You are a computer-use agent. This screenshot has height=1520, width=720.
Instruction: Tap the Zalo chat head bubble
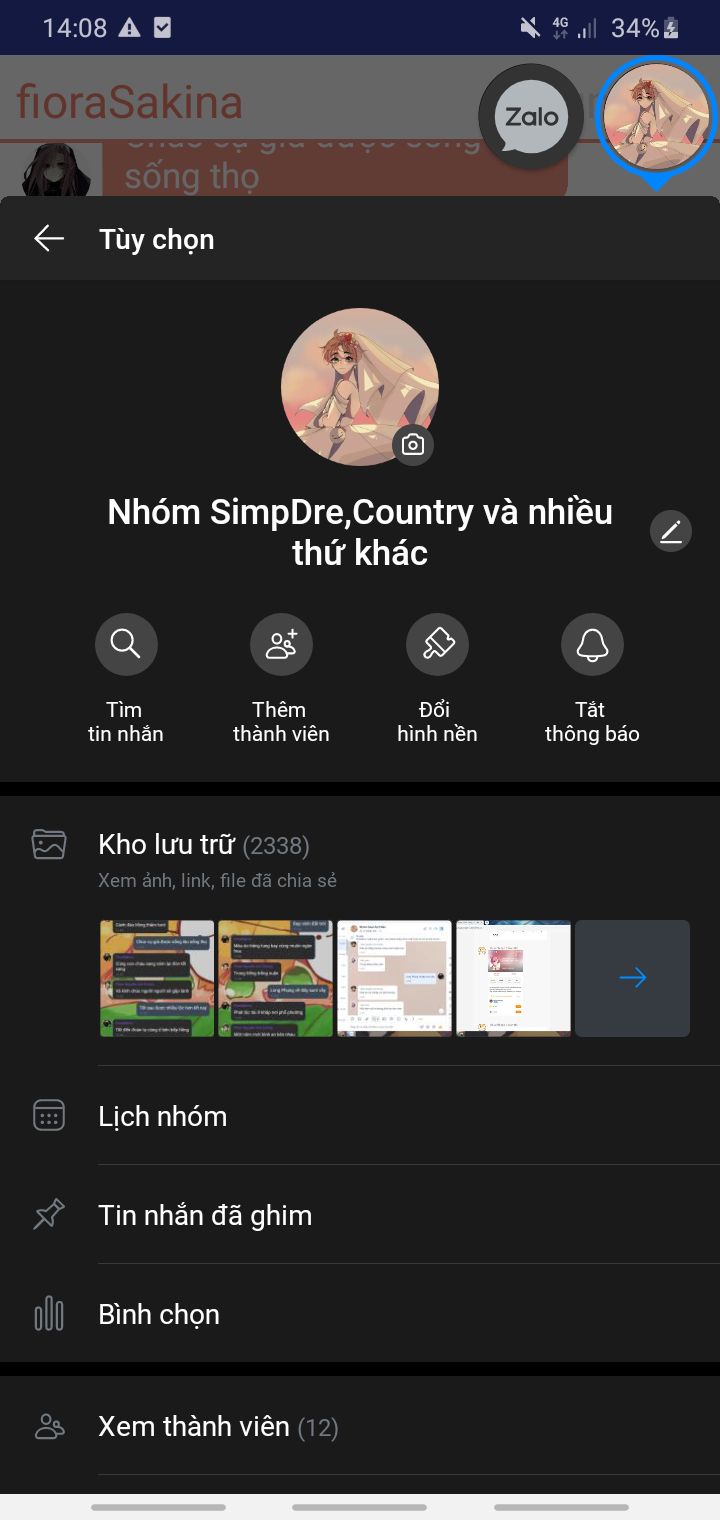point(530,118)
